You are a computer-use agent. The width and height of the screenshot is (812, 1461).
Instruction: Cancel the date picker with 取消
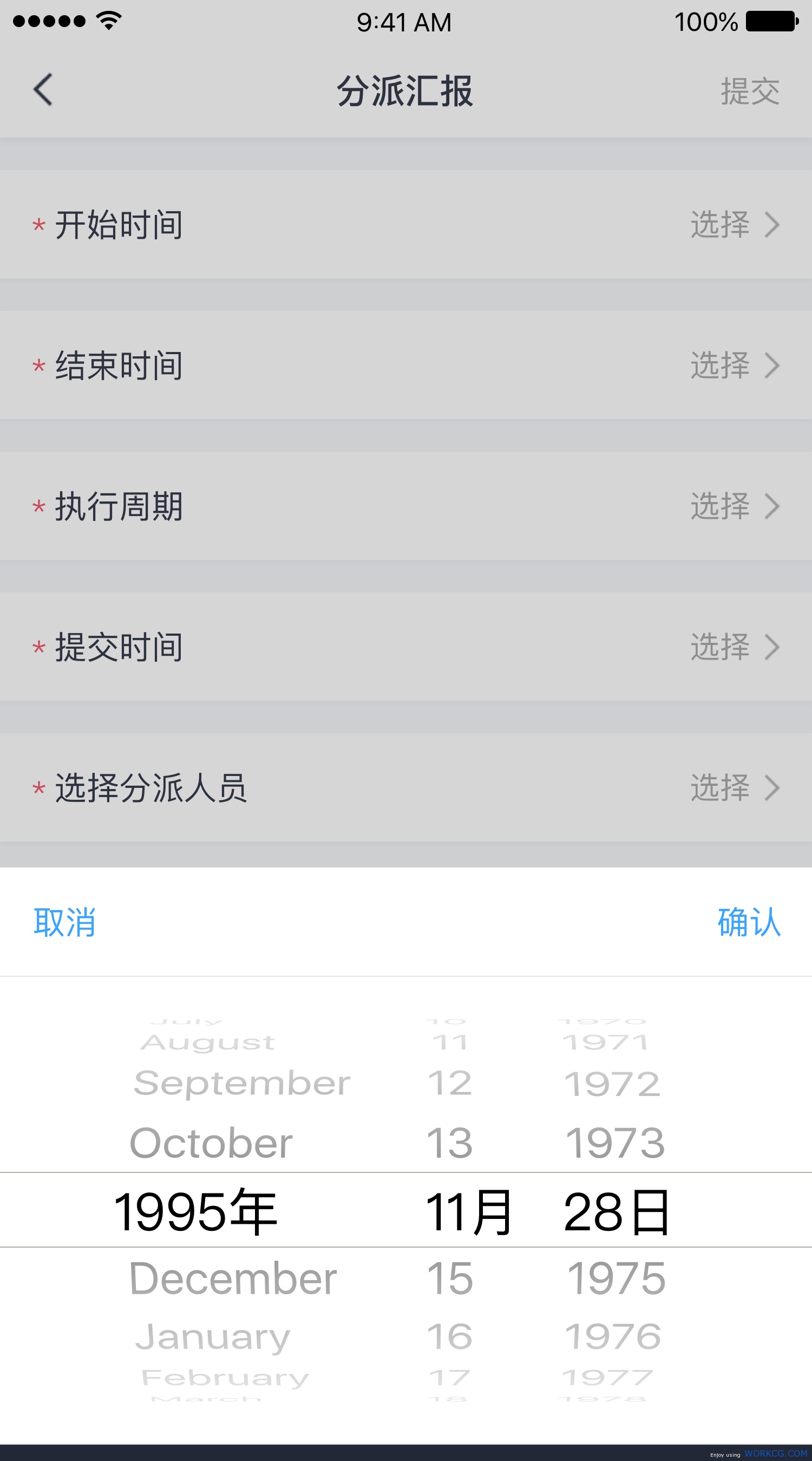pos(64,922)
